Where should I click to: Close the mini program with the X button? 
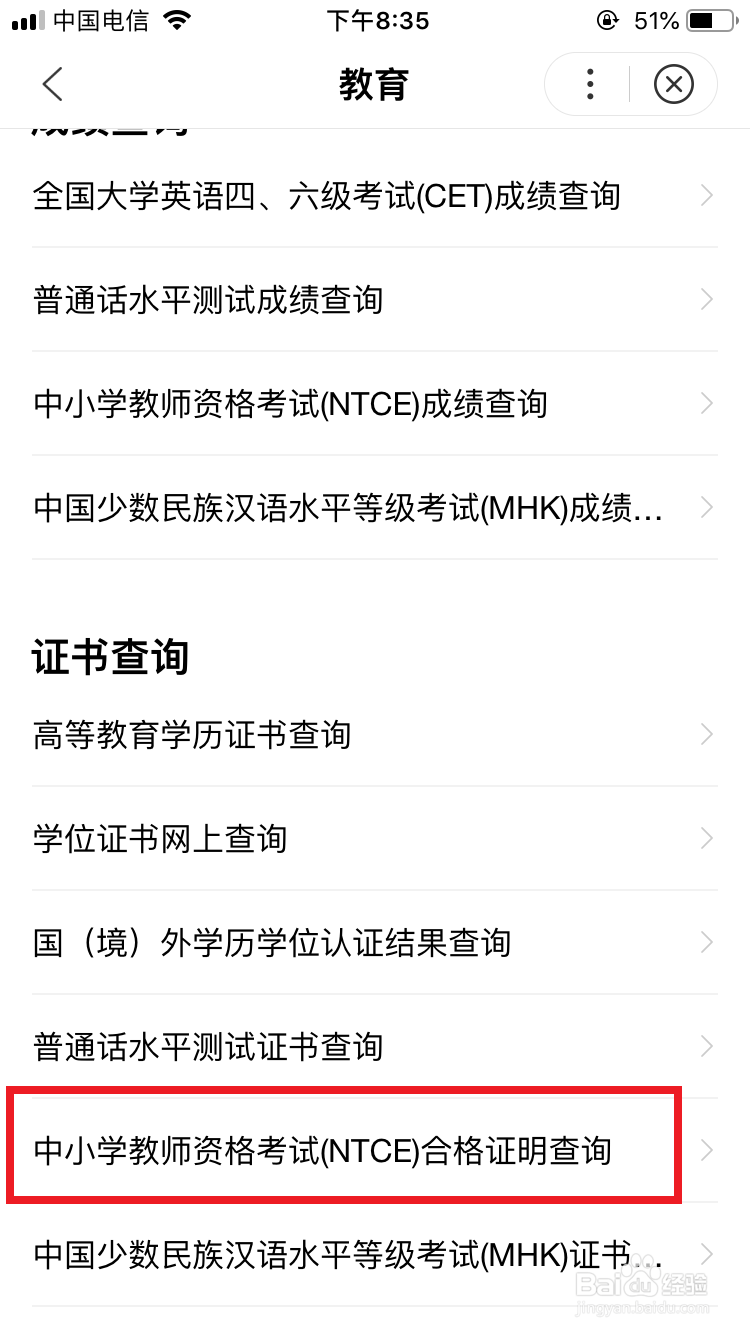point(673,85)
